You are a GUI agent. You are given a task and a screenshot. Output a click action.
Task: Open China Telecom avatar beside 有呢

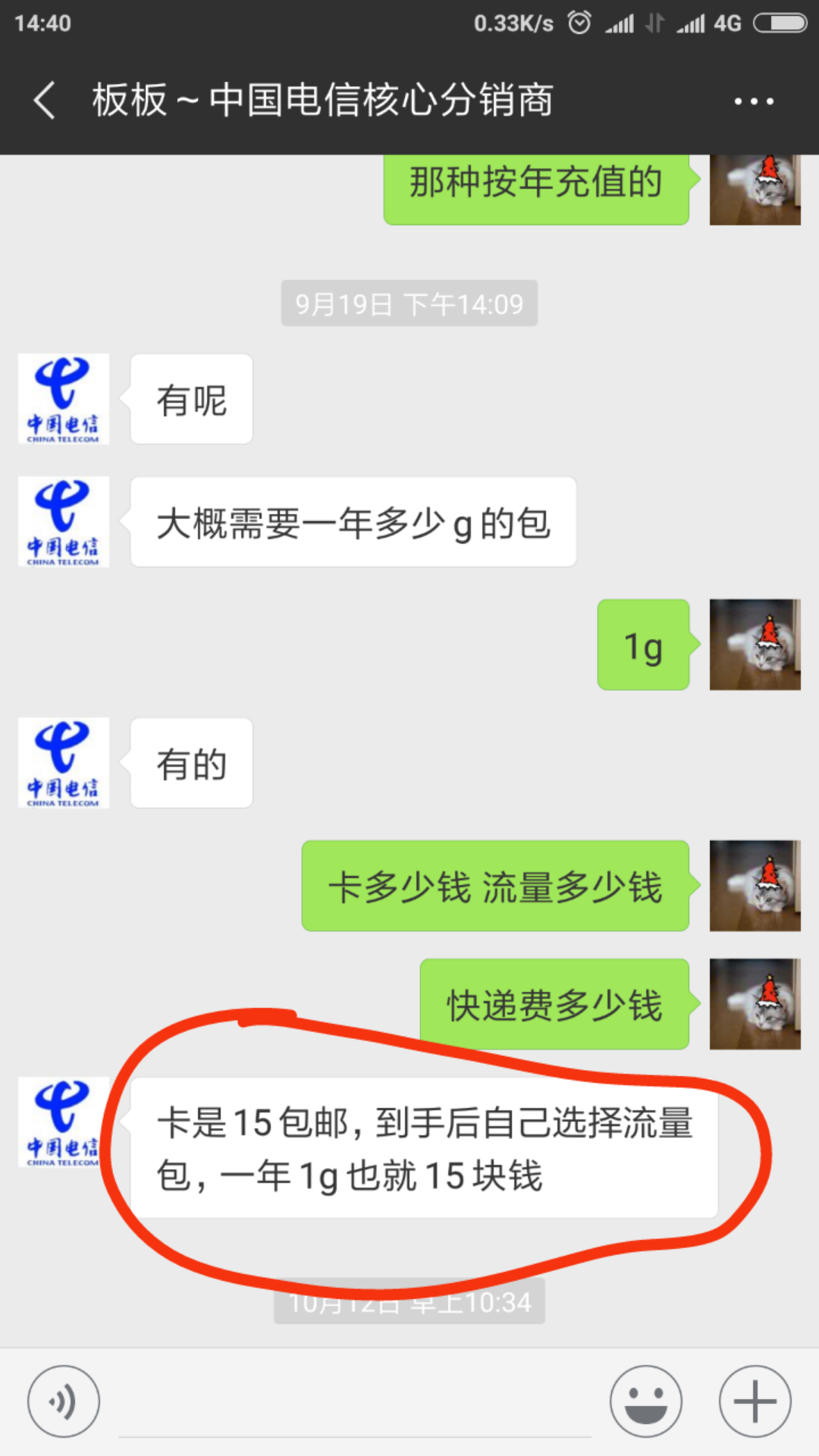coord(64,399)
